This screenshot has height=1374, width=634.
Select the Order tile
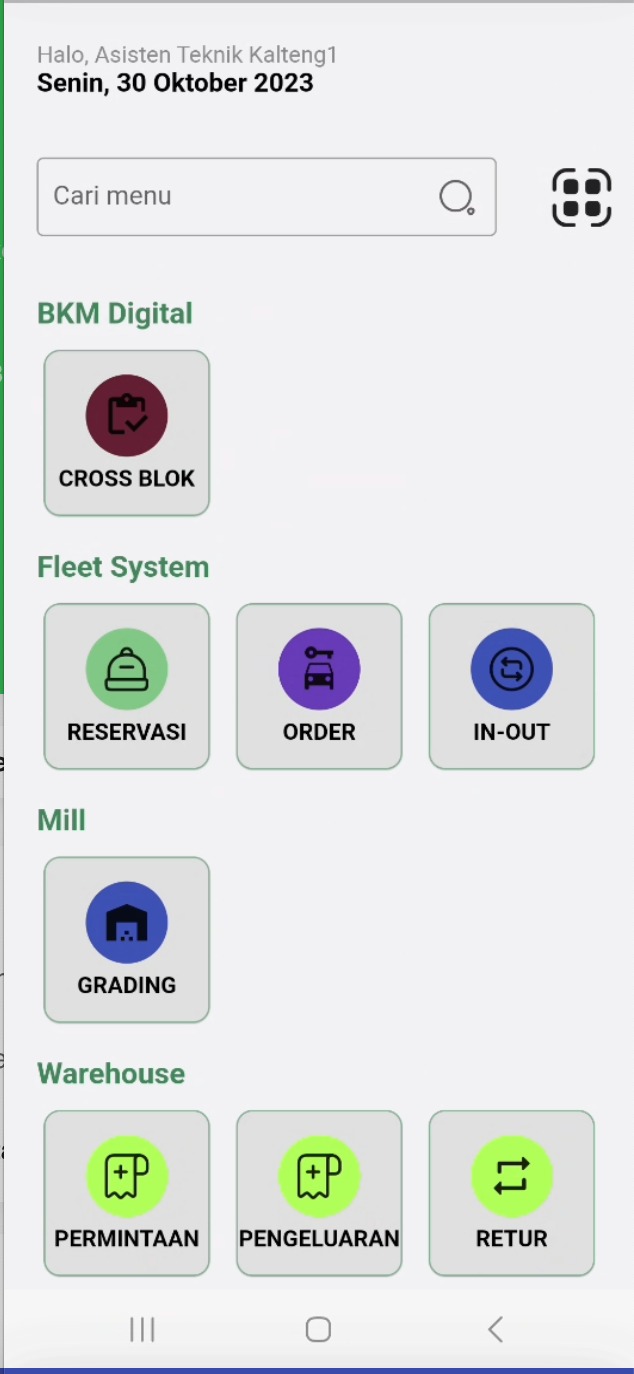click(319, 686)
